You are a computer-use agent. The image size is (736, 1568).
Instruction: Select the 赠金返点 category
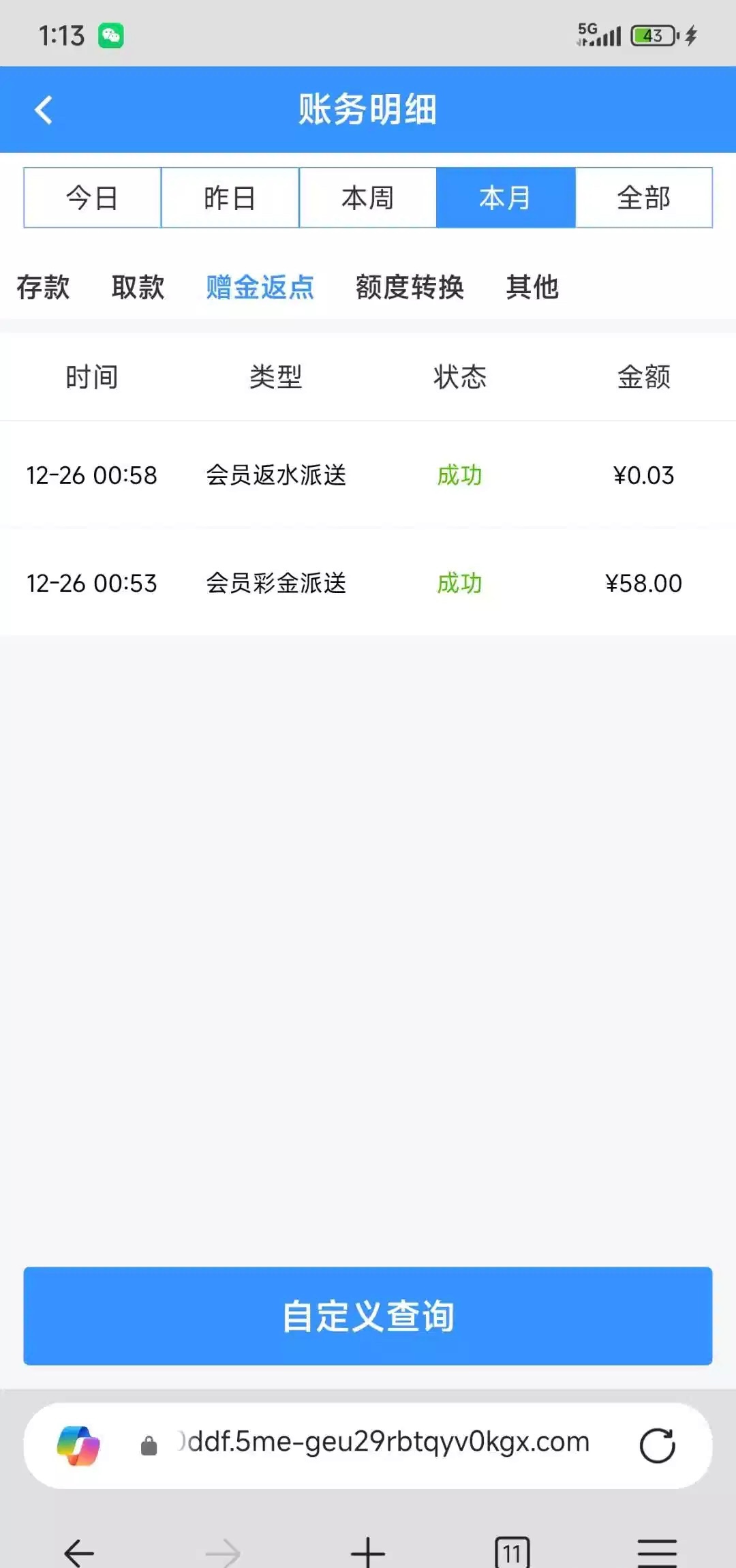click(x=260, y=287)
